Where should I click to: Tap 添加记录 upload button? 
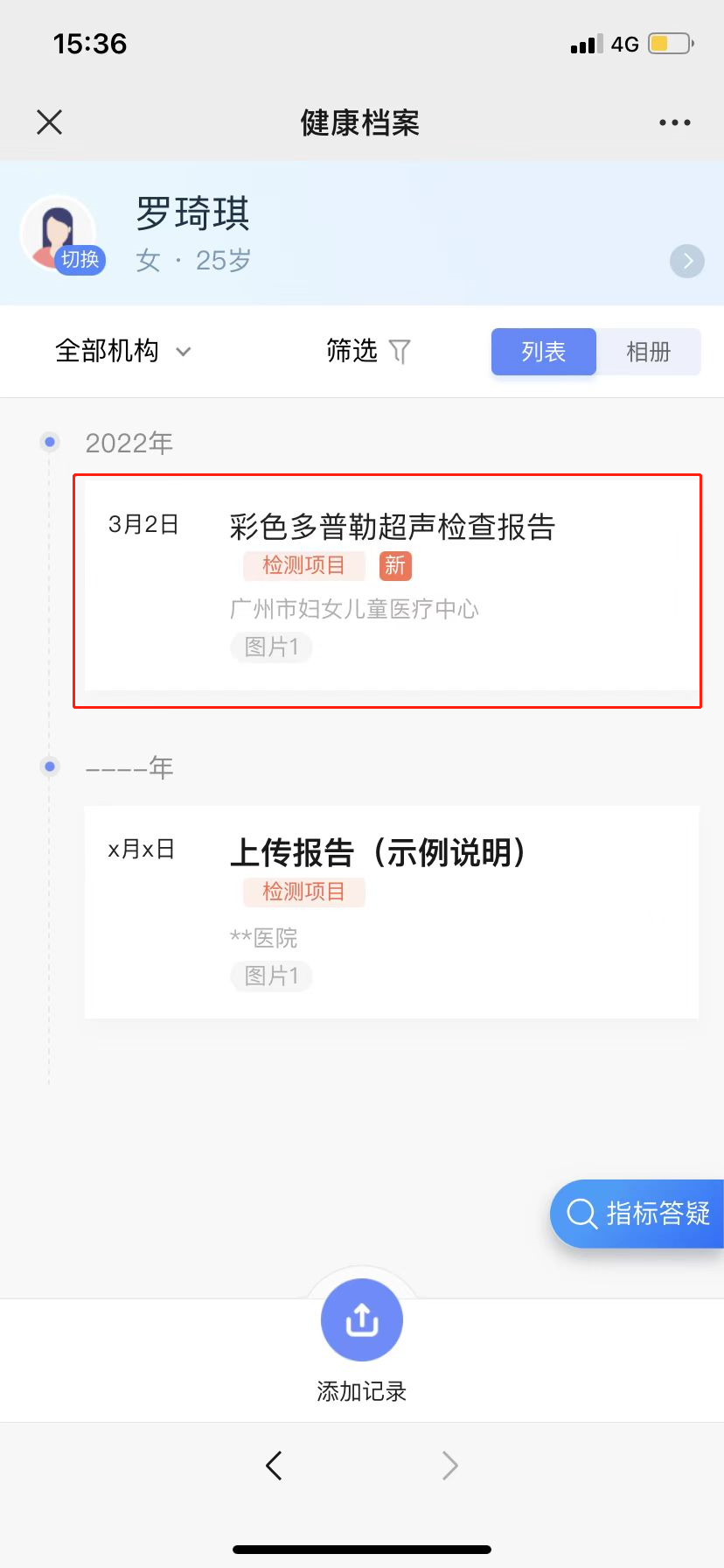coord(361,1320)
